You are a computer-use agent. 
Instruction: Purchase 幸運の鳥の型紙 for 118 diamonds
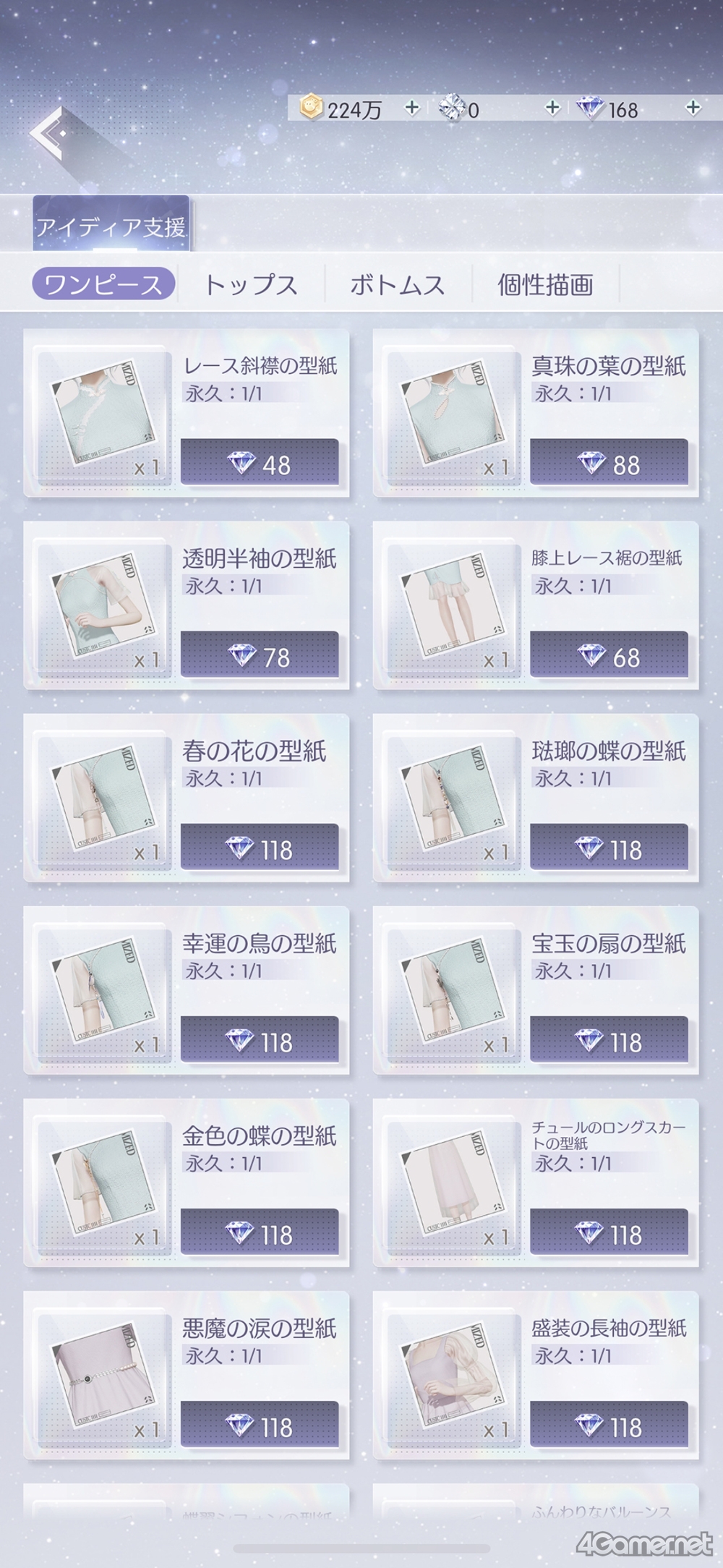point(260,1039)
